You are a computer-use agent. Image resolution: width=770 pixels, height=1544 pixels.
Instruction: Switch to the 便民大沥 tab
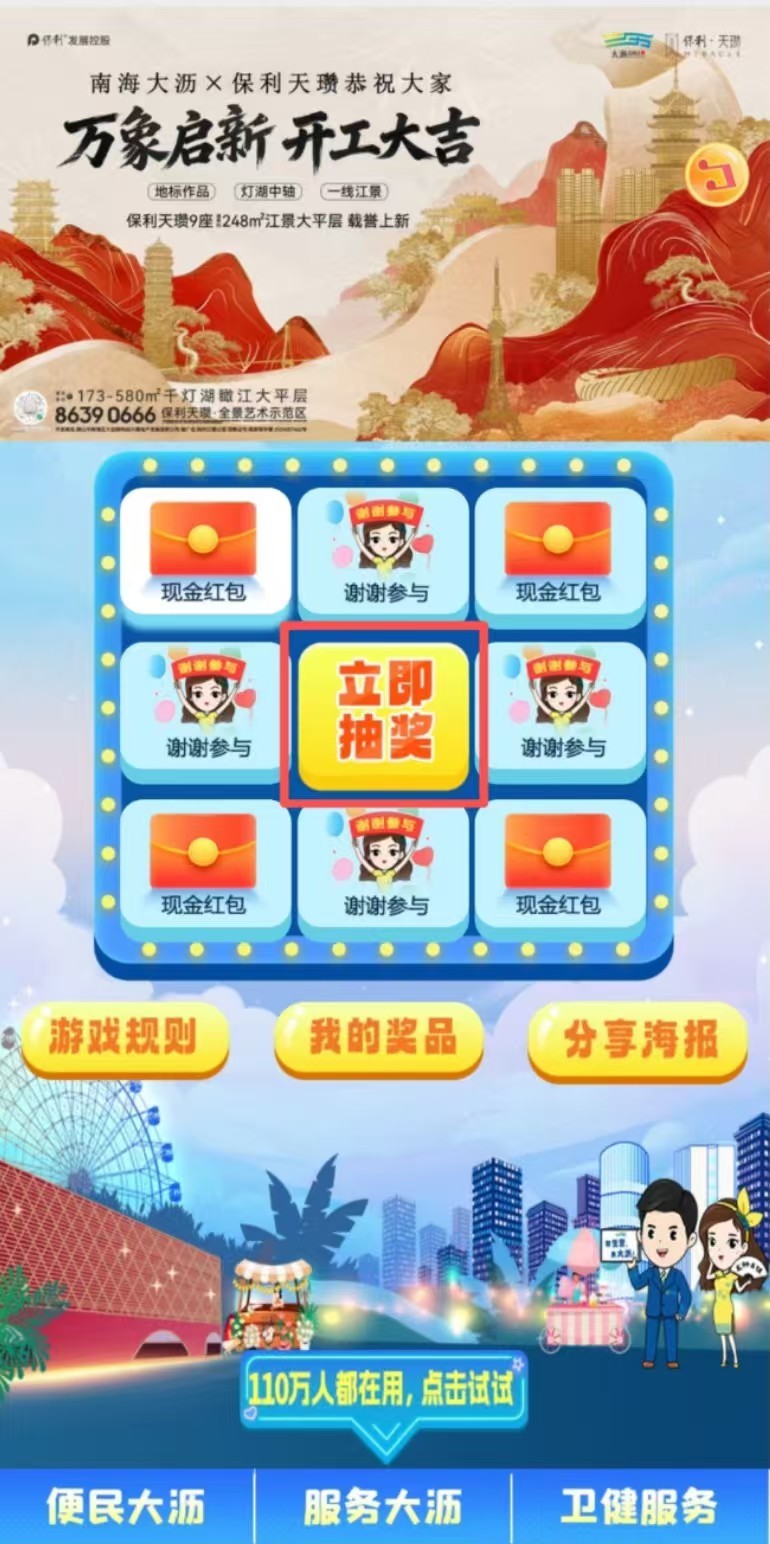coord(126,1507)
